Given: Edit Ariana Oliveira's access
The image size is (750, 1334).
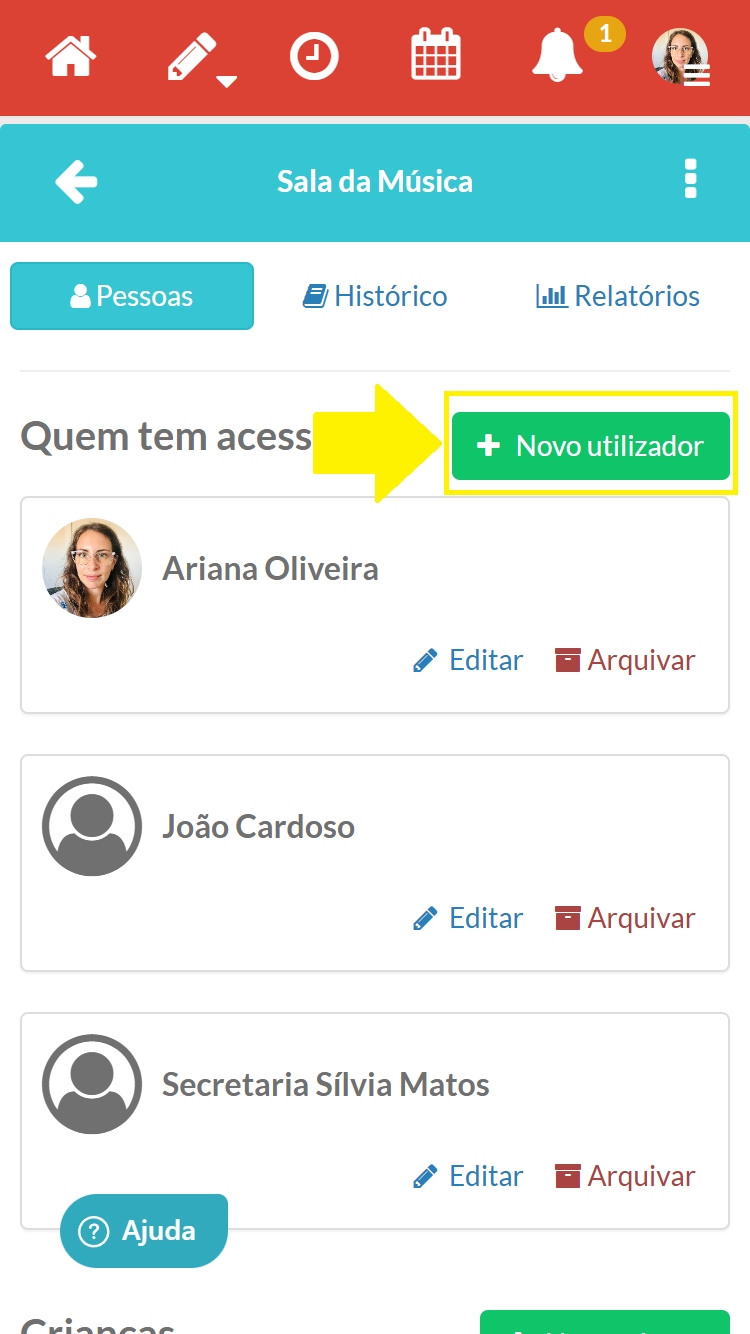Looking at the screenshot, I should coord(468,660).
